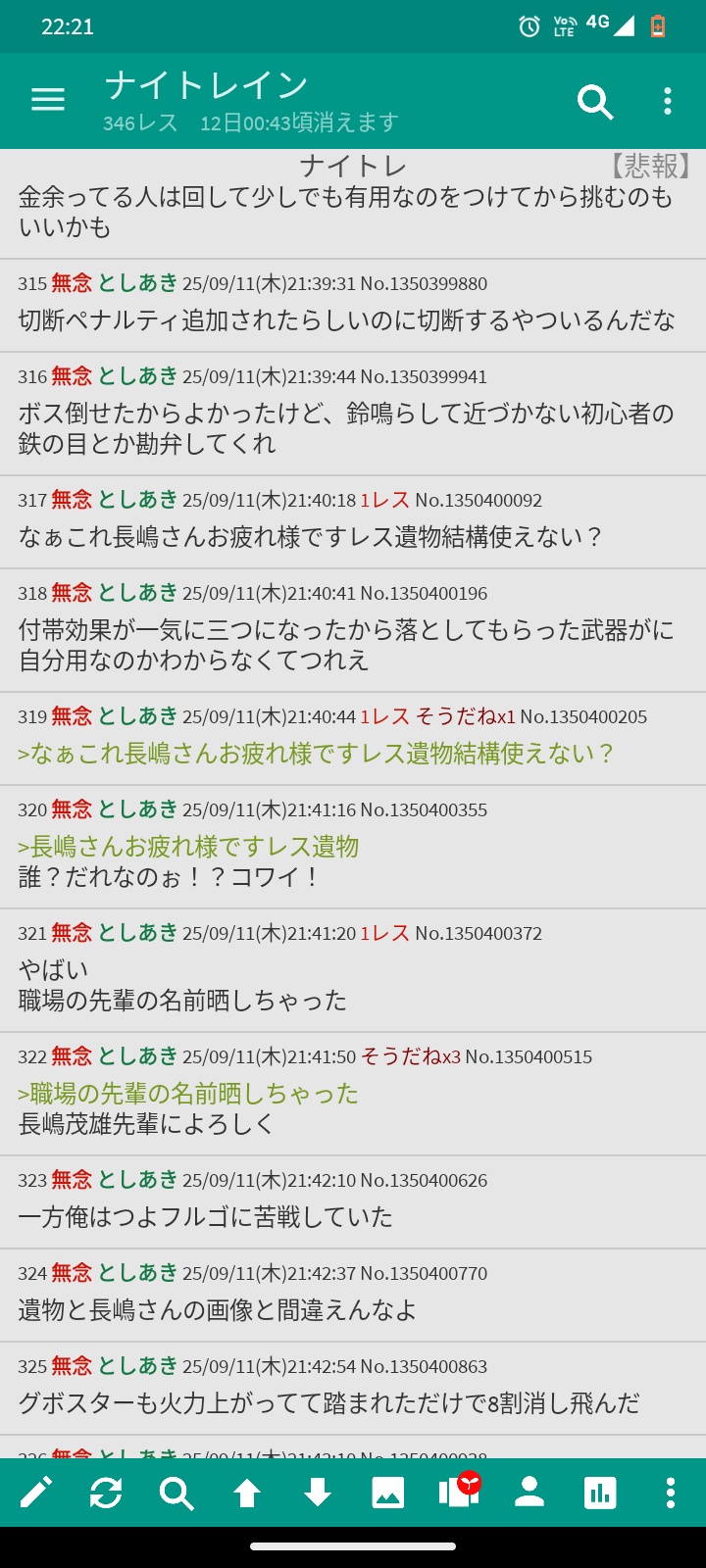This screenshot has width=706, height=1568.
Task: Jump to the bottom with the down arrow
Action: click(318, 1493)
